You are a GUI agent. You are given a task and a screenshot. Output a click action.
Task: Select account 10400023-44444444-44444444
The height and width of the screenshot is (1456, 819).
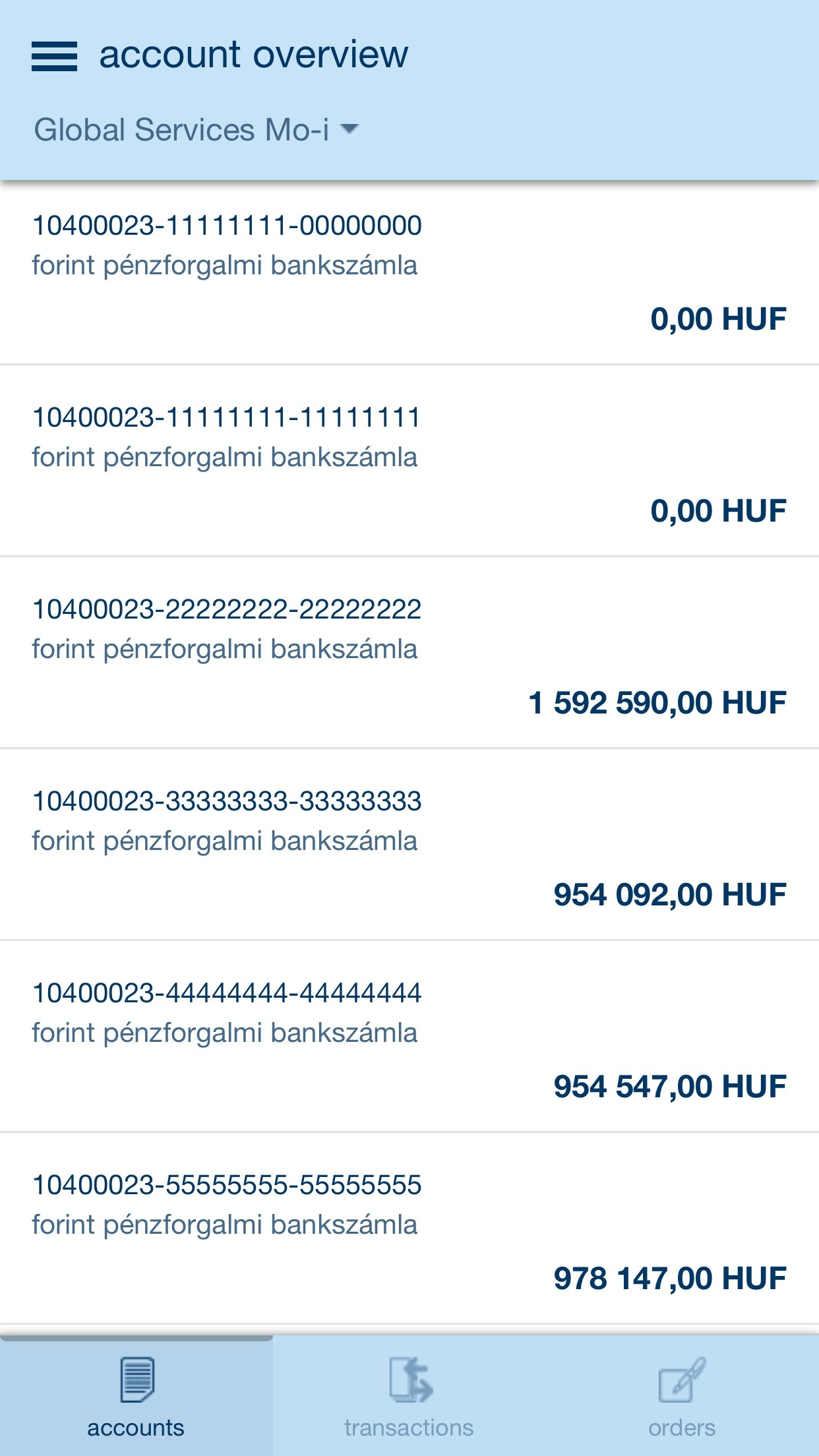pyautogui.click(x=409, y=1037)
